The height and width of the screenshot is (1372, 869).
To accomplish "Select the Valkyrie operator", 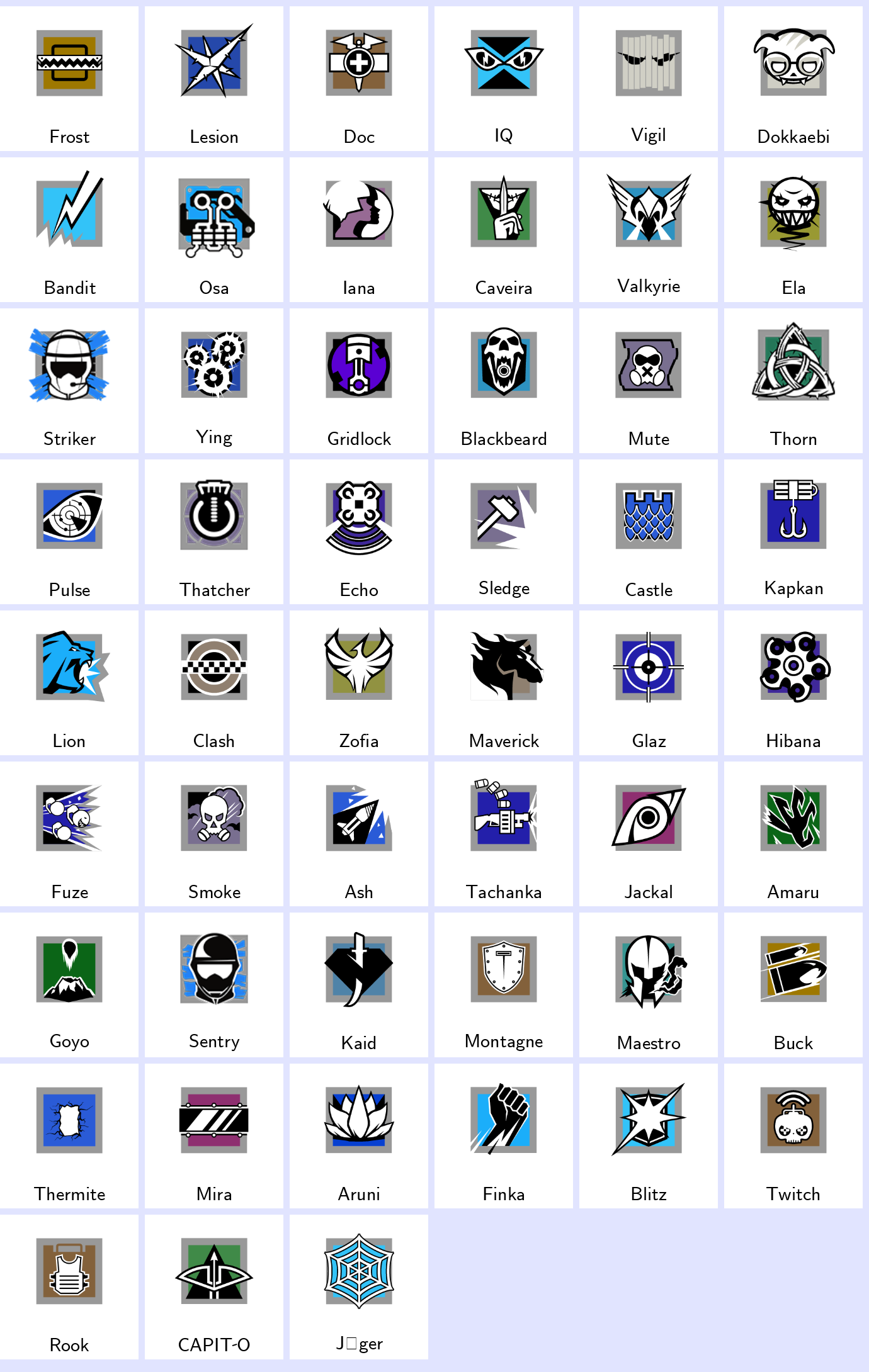I will (649, 230).
